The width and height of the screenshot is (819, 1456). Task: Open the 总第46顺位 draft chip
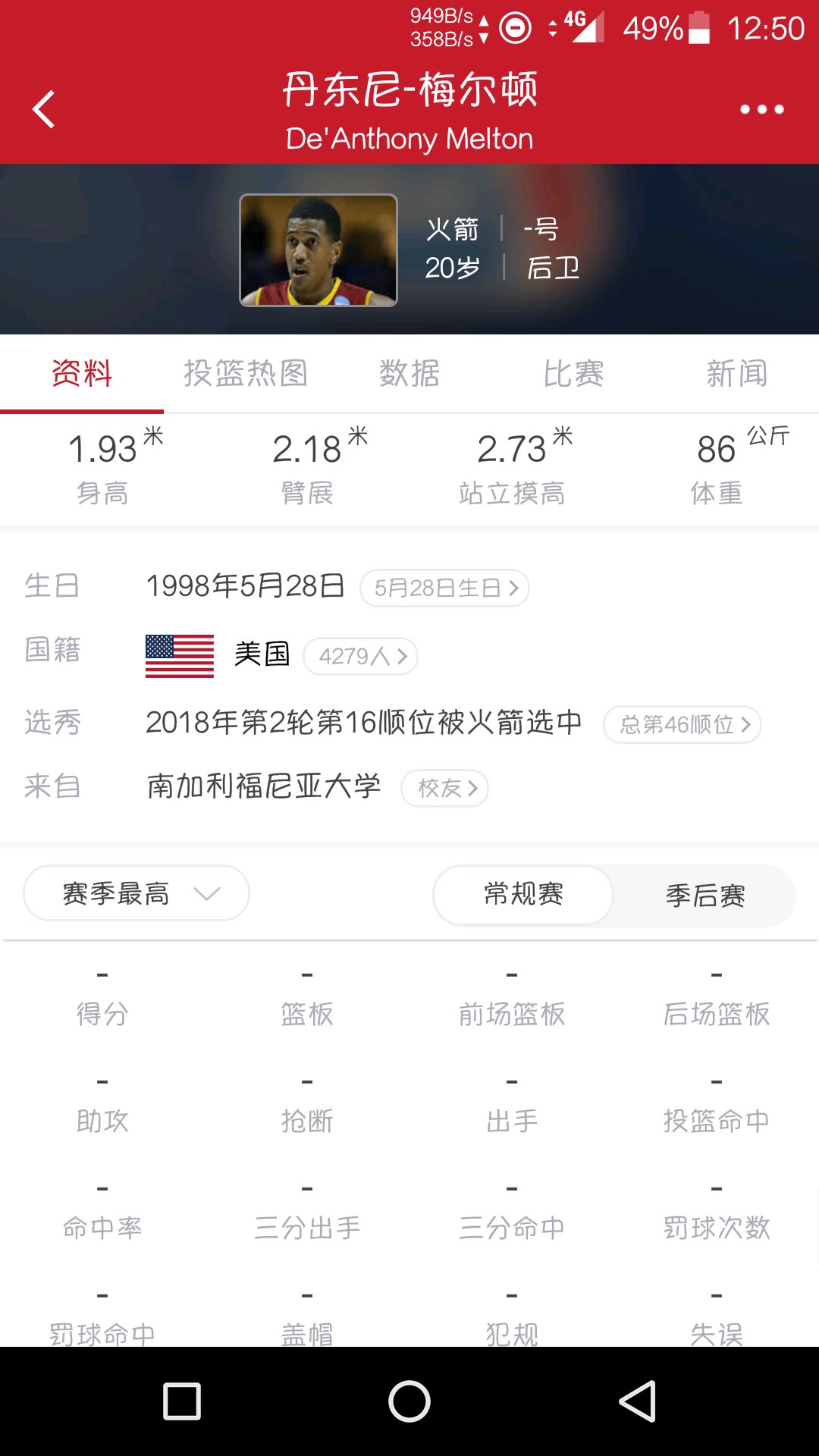point(682,725)
